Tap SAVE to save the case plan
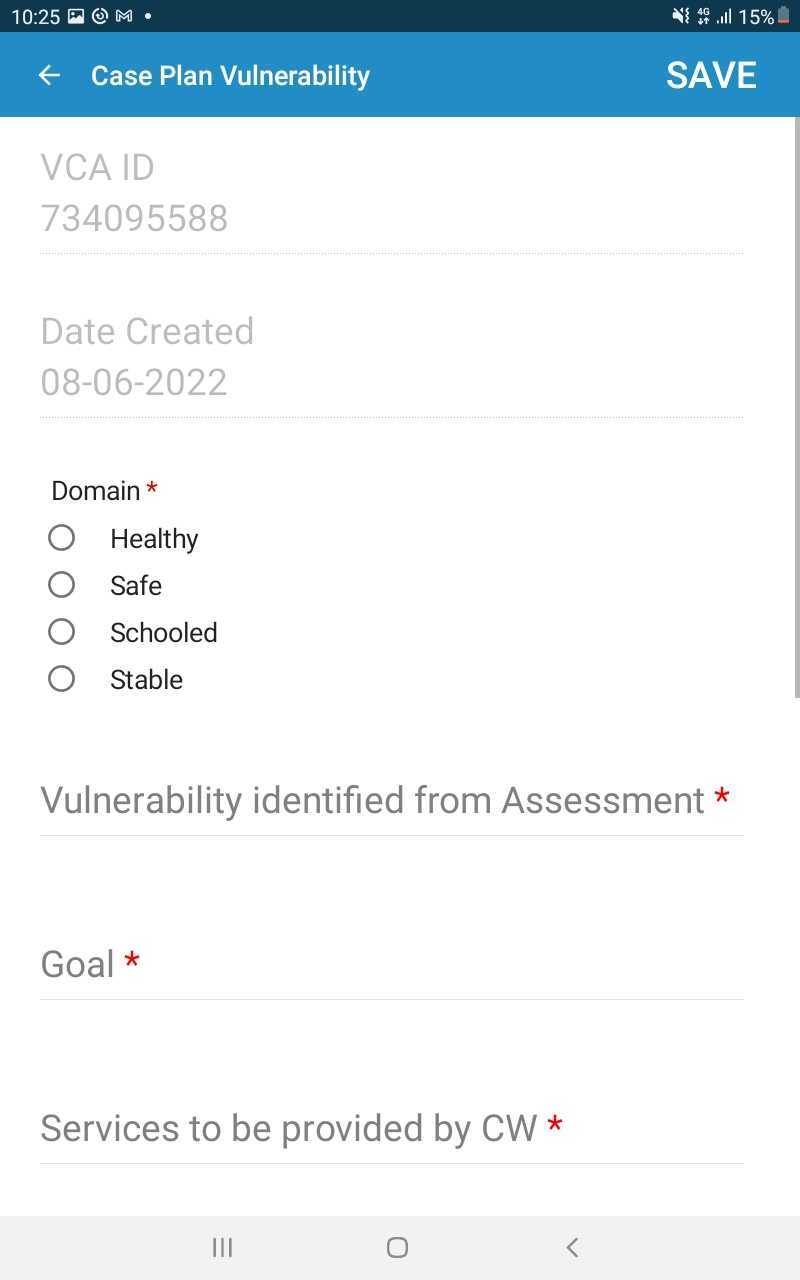 pyautogui.click(x=711, y=74)
